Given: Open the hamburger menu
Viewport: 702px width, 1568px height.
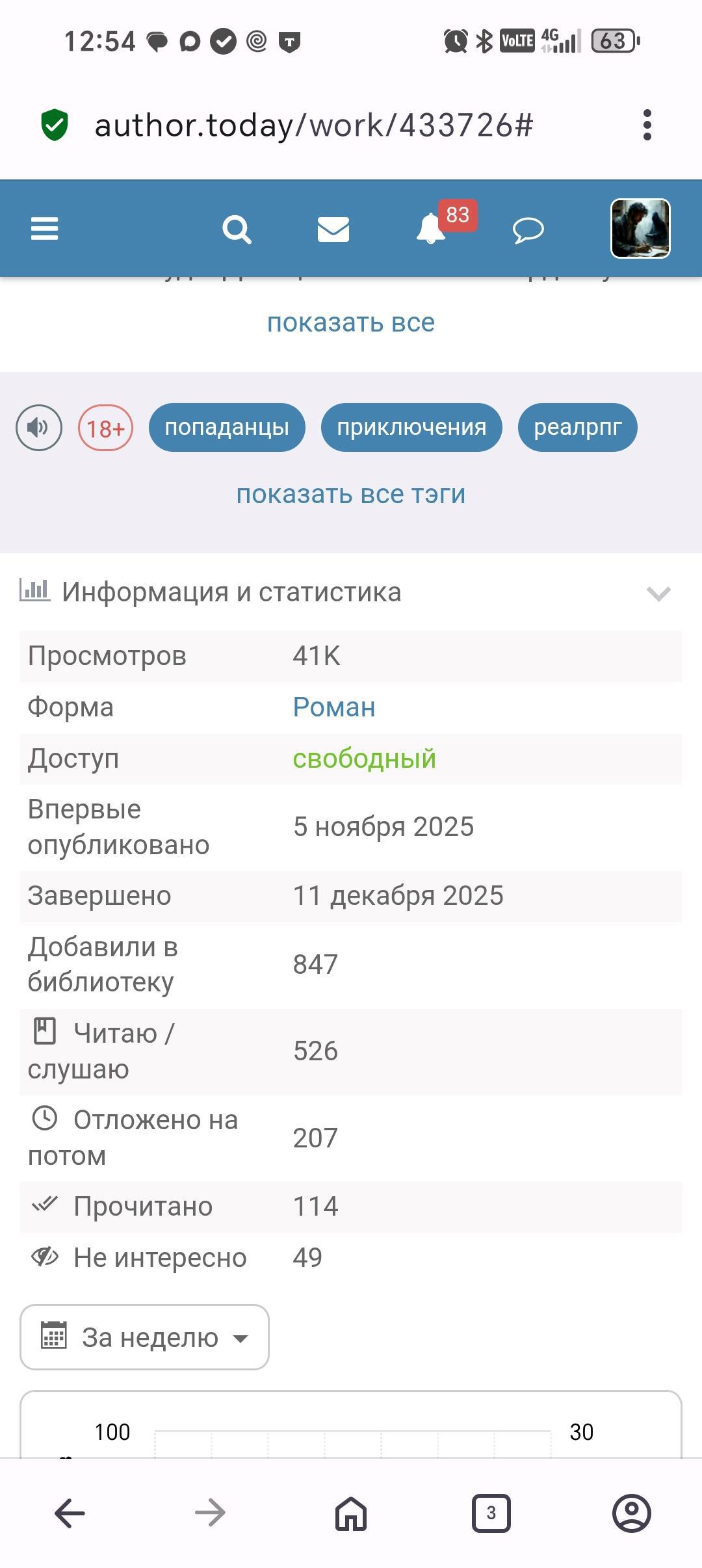Looking at the screenshot, I should pos(44,229).
